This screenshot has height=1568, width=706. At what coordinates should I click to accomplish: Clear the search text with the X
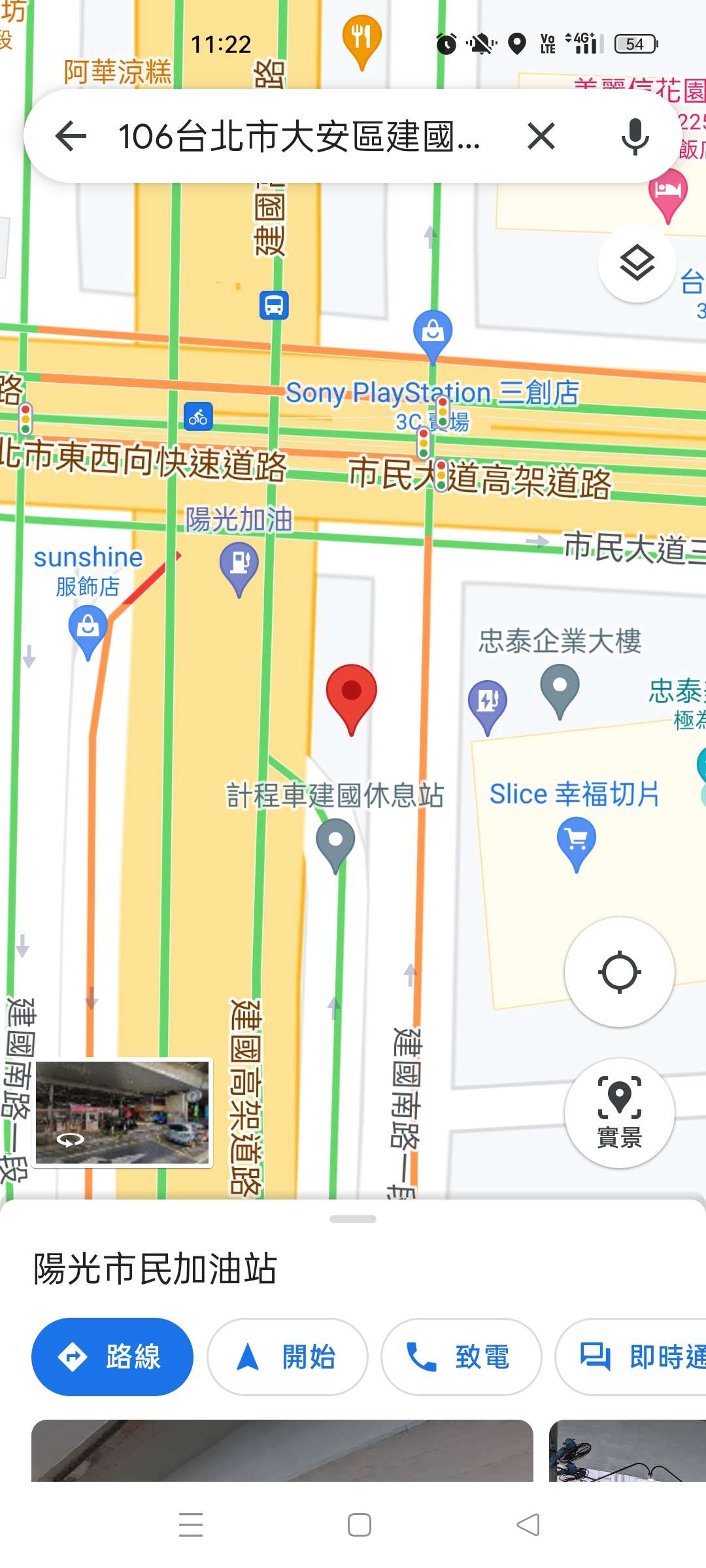coord(541,137)
